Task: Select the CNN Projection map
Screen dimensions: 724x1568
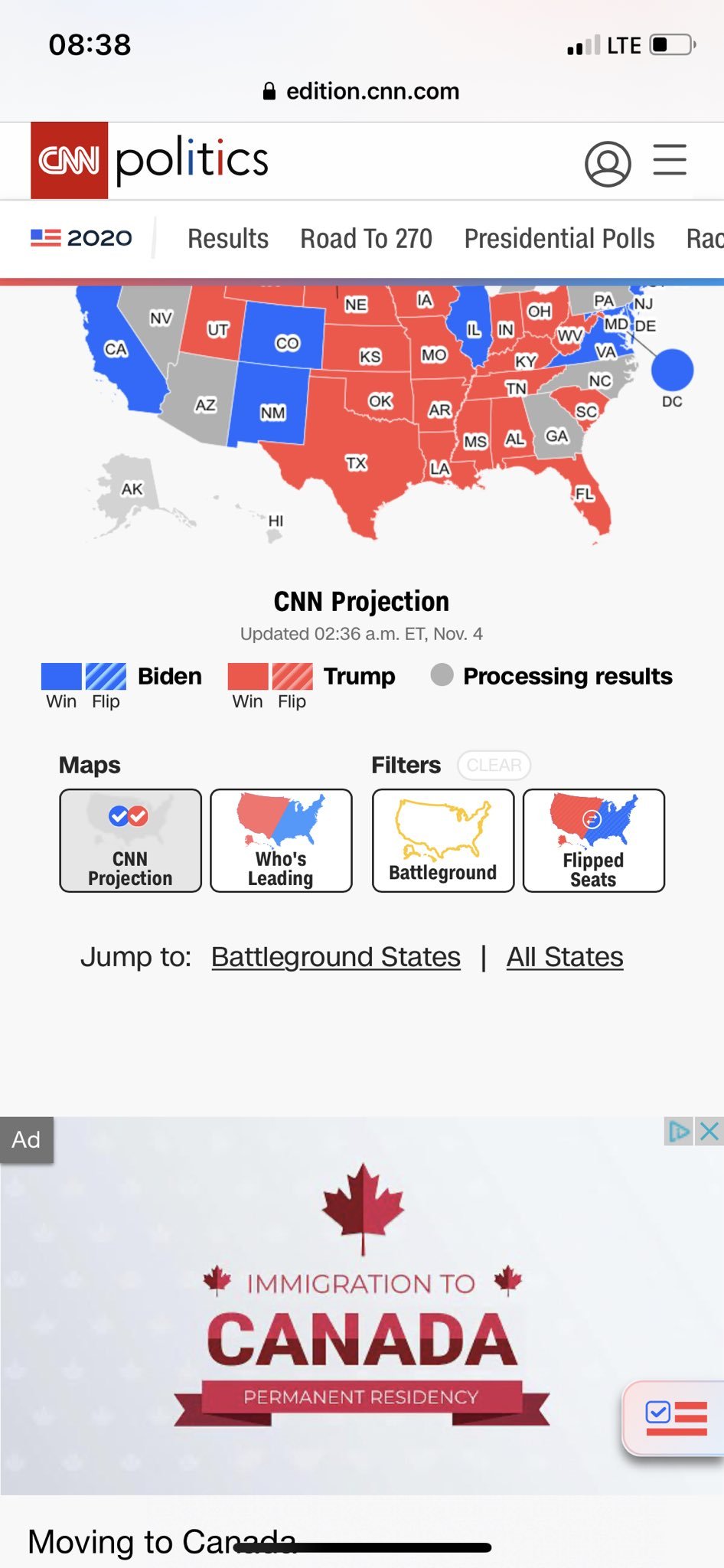Action: click(x=130, y=841)
